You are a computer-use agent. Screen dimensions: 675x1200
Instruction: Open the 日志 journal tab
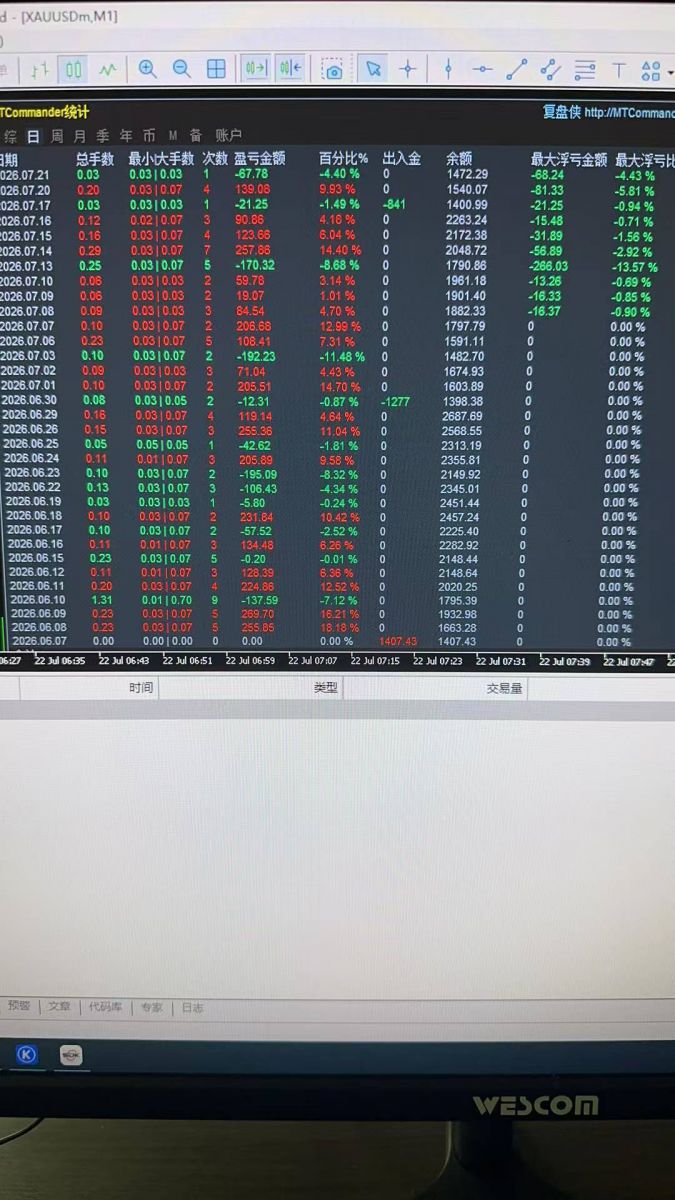(x=192, y=1008)
